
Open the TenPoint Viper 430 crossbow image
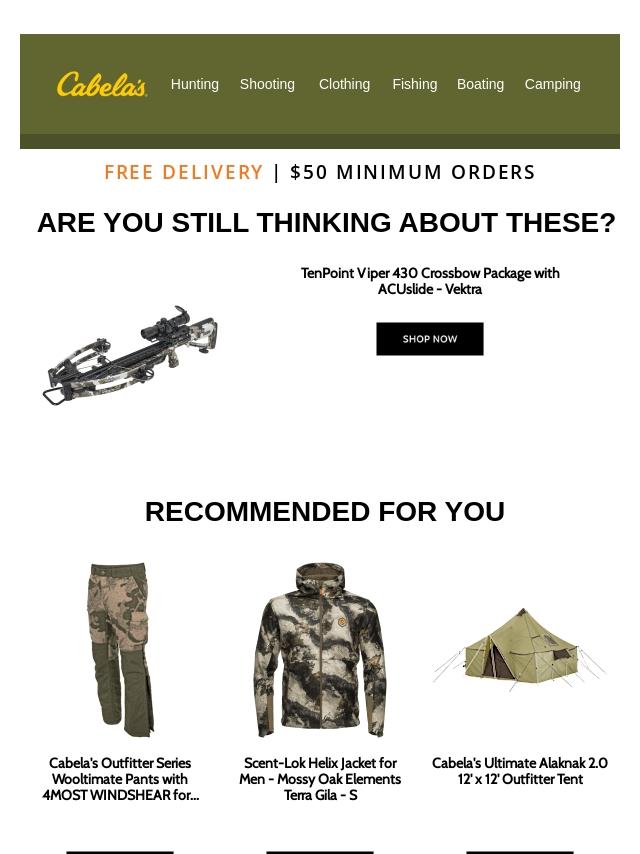pos(130,354)
